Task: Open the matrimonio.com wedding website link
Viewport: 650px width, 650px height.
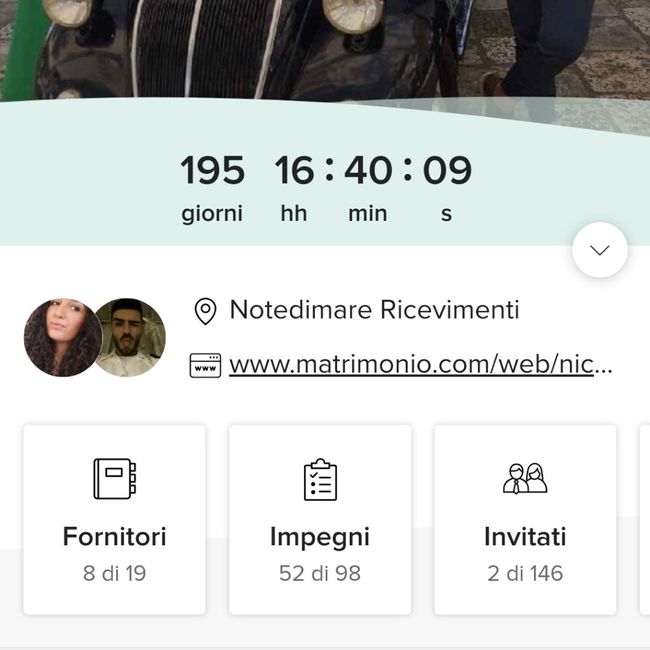Action: [x=420, y=365]
